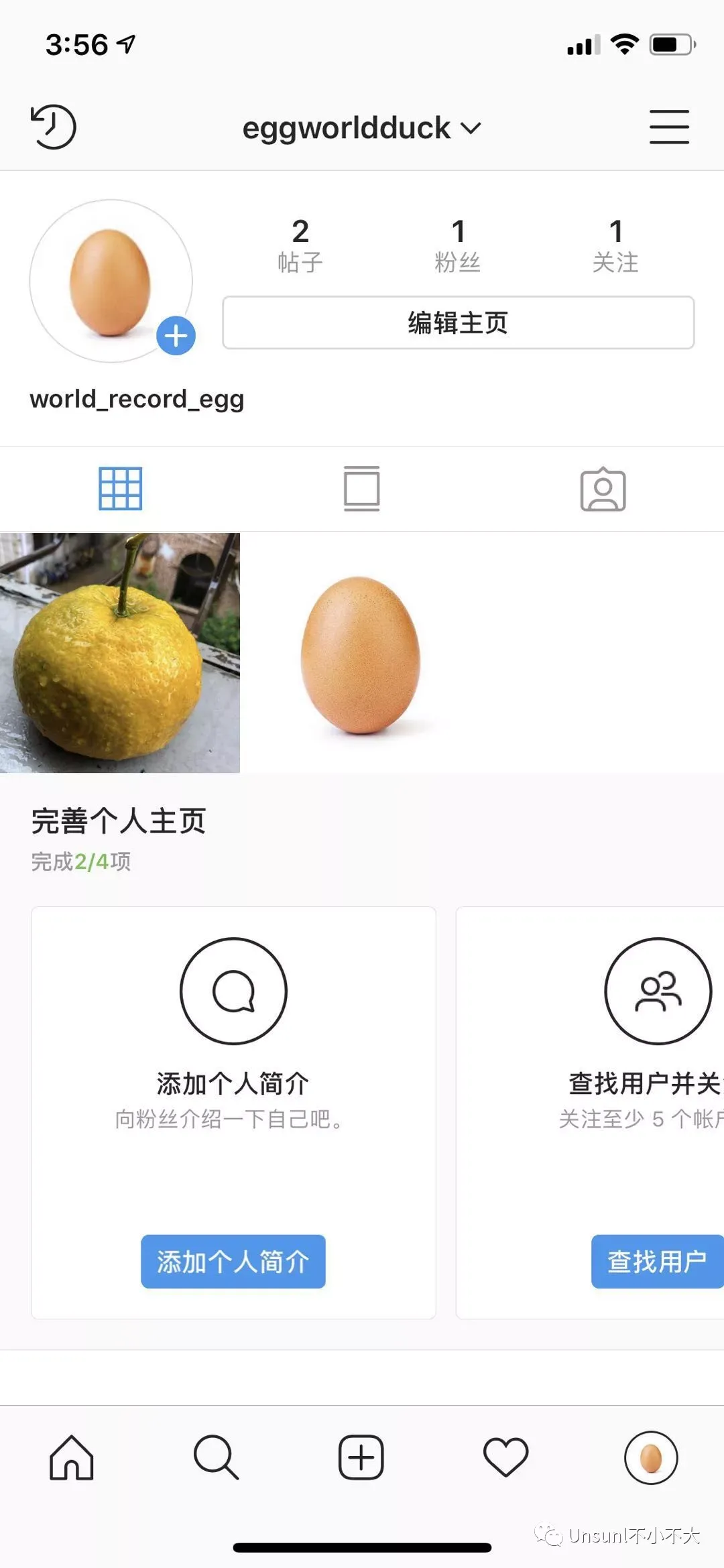Viewport: 724px width, 1568px height.
Task: Open the 关注 following count
Action: pyautogui.click(x=615, y=245)
